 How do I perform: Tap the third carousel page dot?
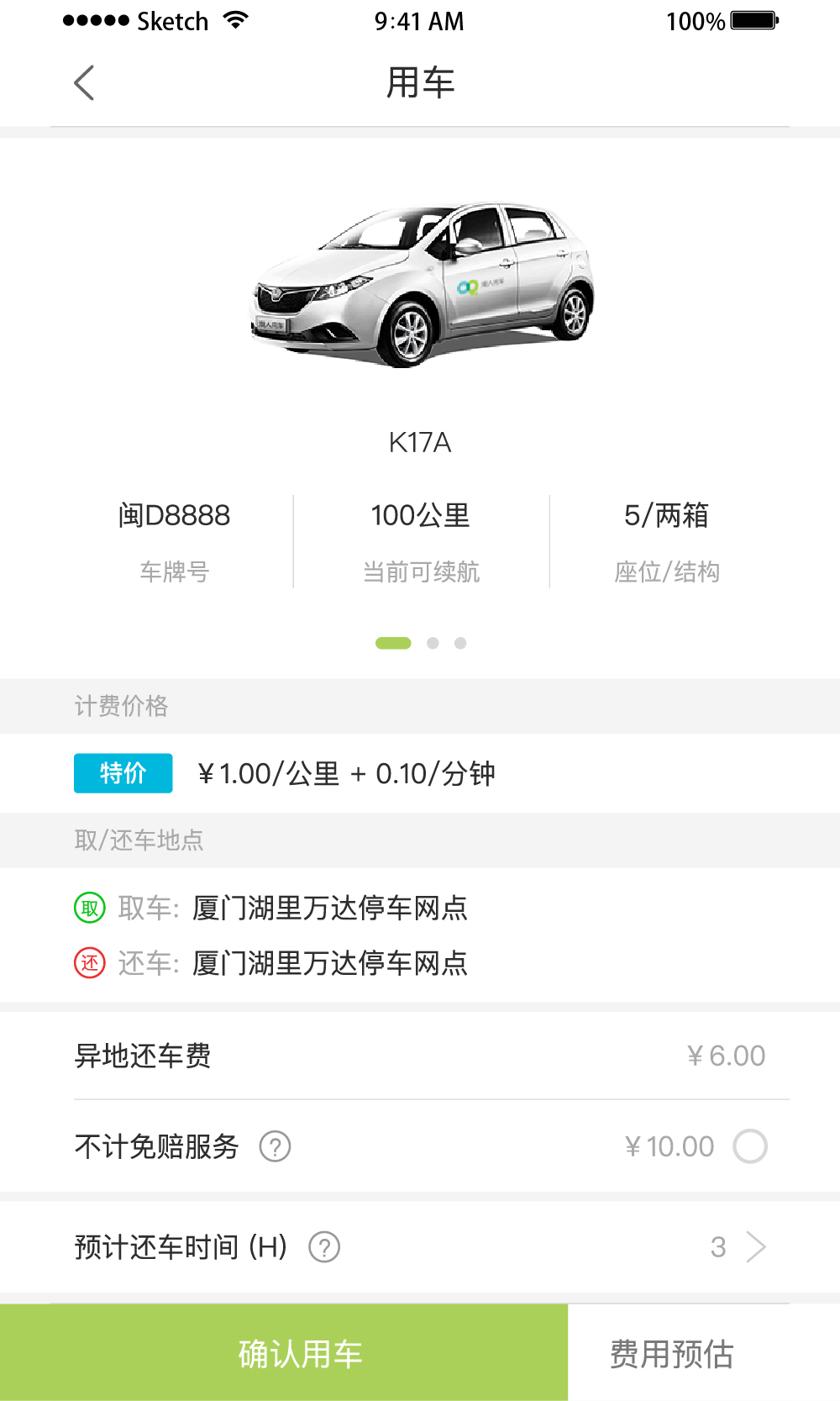[x=460, y=643]
